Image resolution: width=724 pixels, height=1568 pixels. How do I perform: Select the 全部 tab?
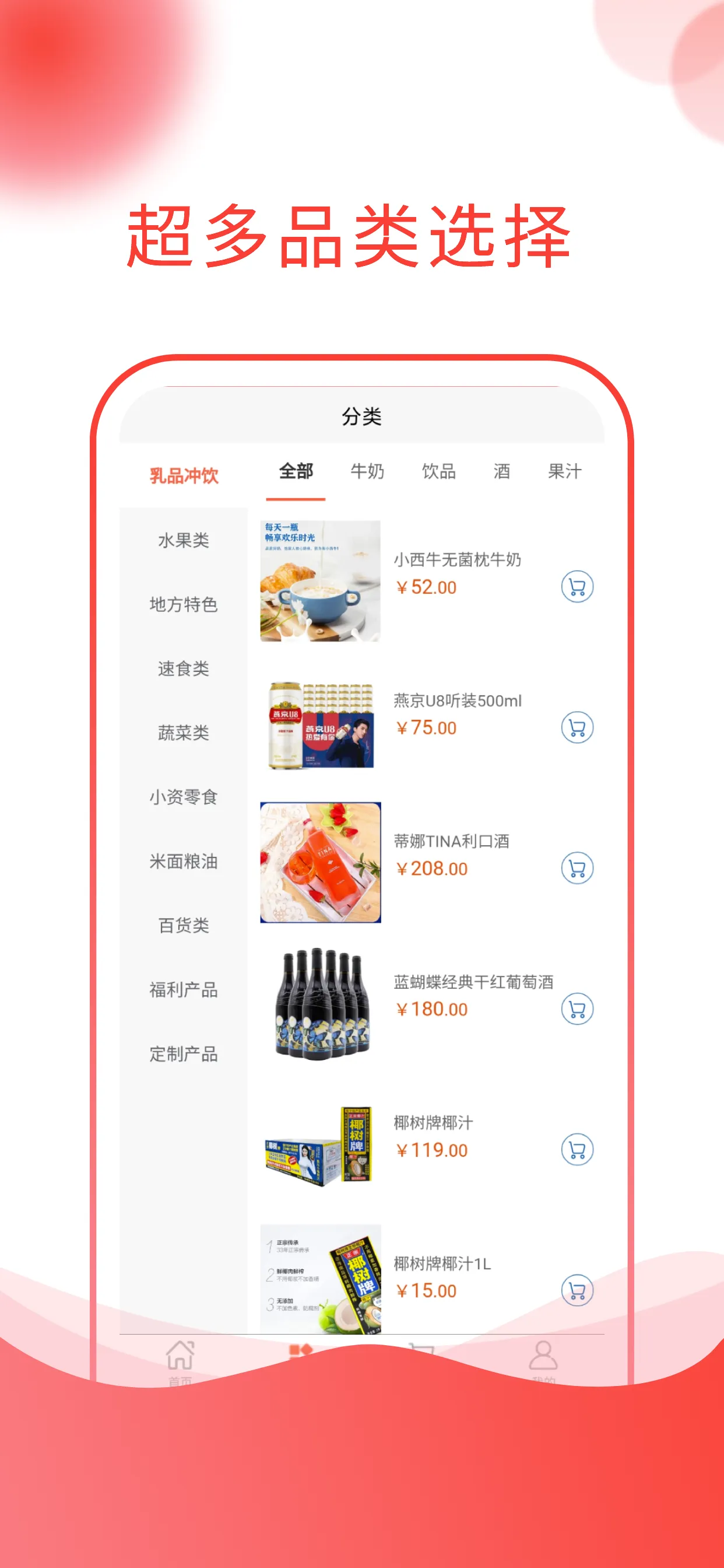point(295,472)
